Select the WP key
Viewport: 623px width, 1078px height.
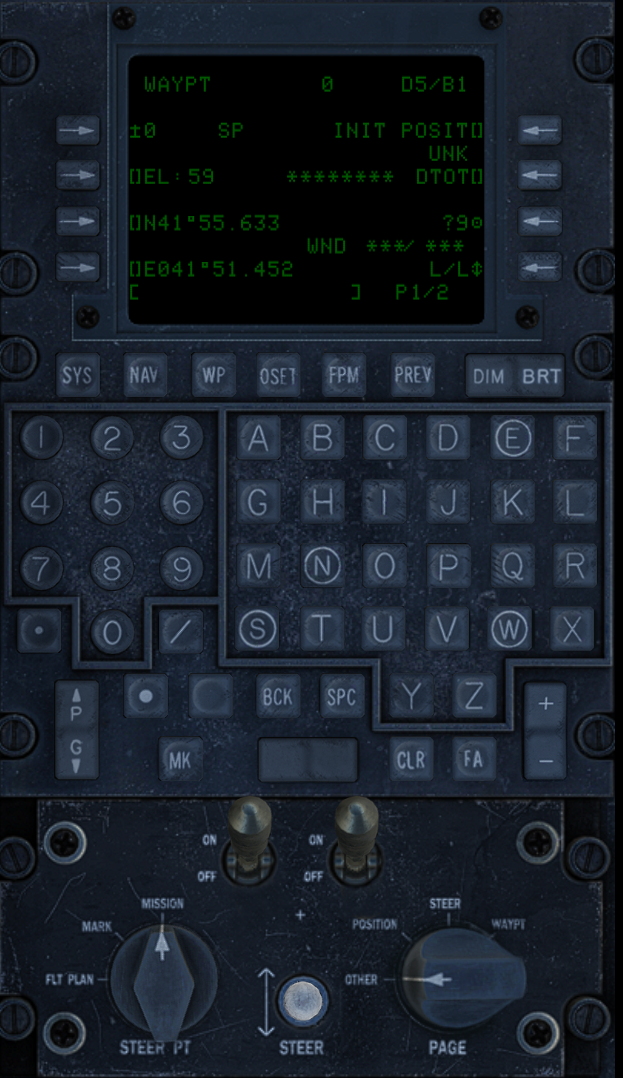coord(212,376)
